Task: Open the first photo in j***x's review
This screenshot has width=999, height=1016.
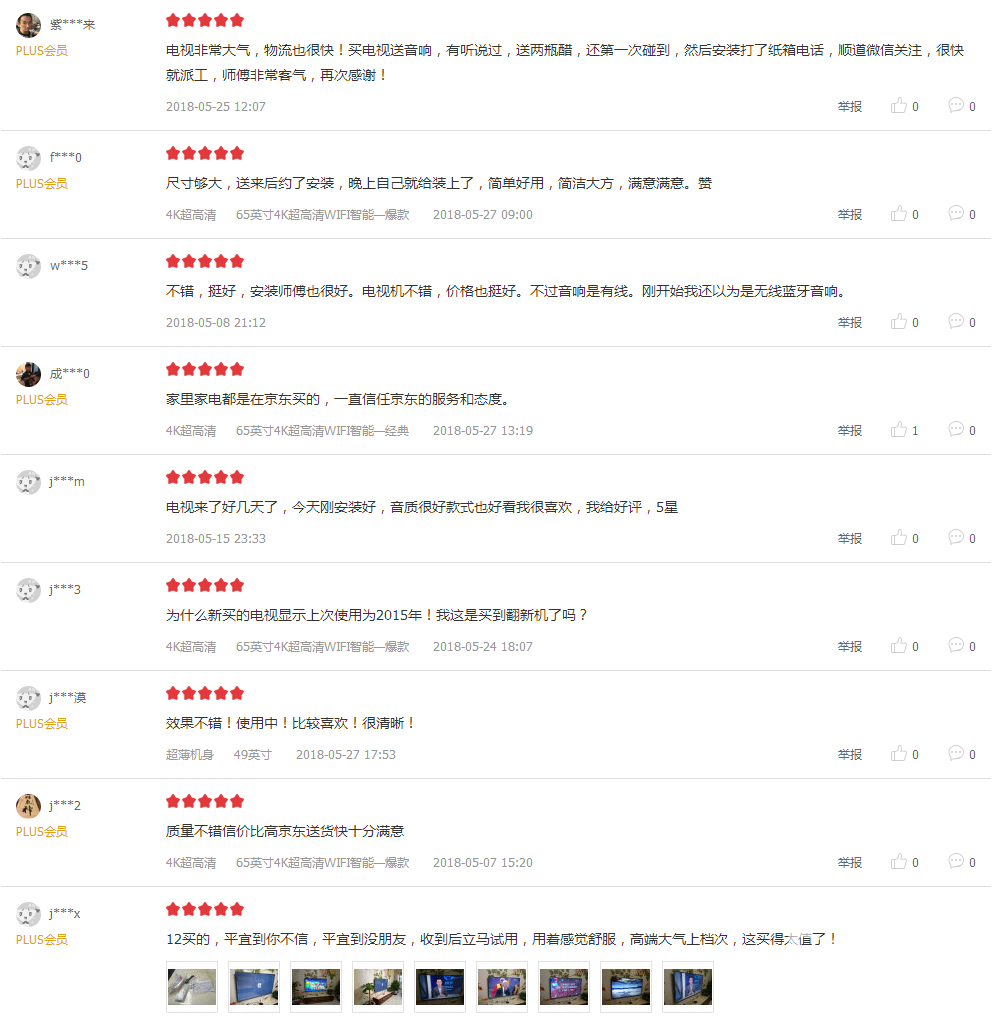Action: pyautogui.click(x=191, y=987)
